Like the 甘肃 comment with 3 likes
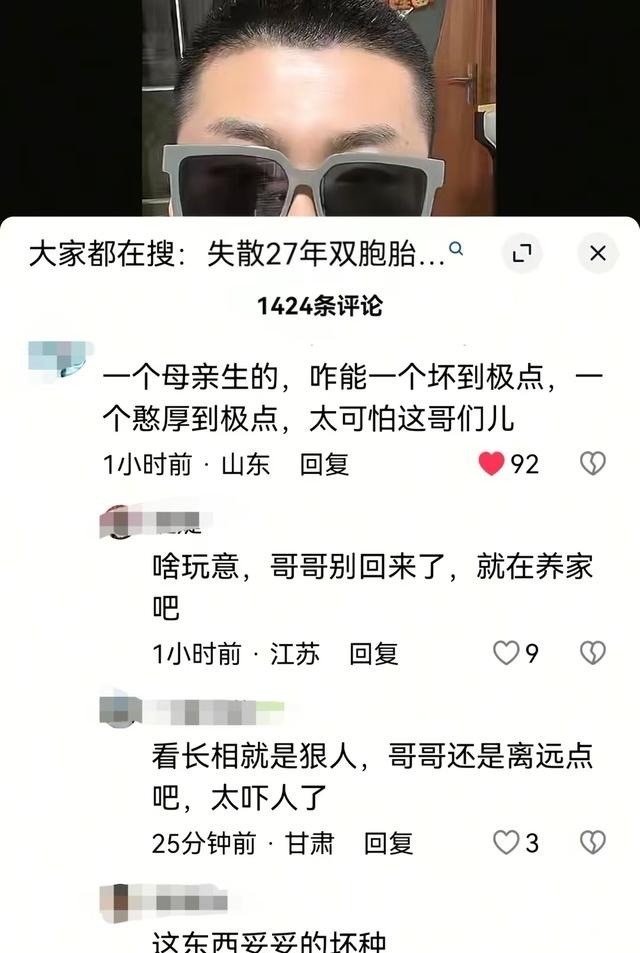This screenshot has width=640, height=953. [x=506, y=843]
